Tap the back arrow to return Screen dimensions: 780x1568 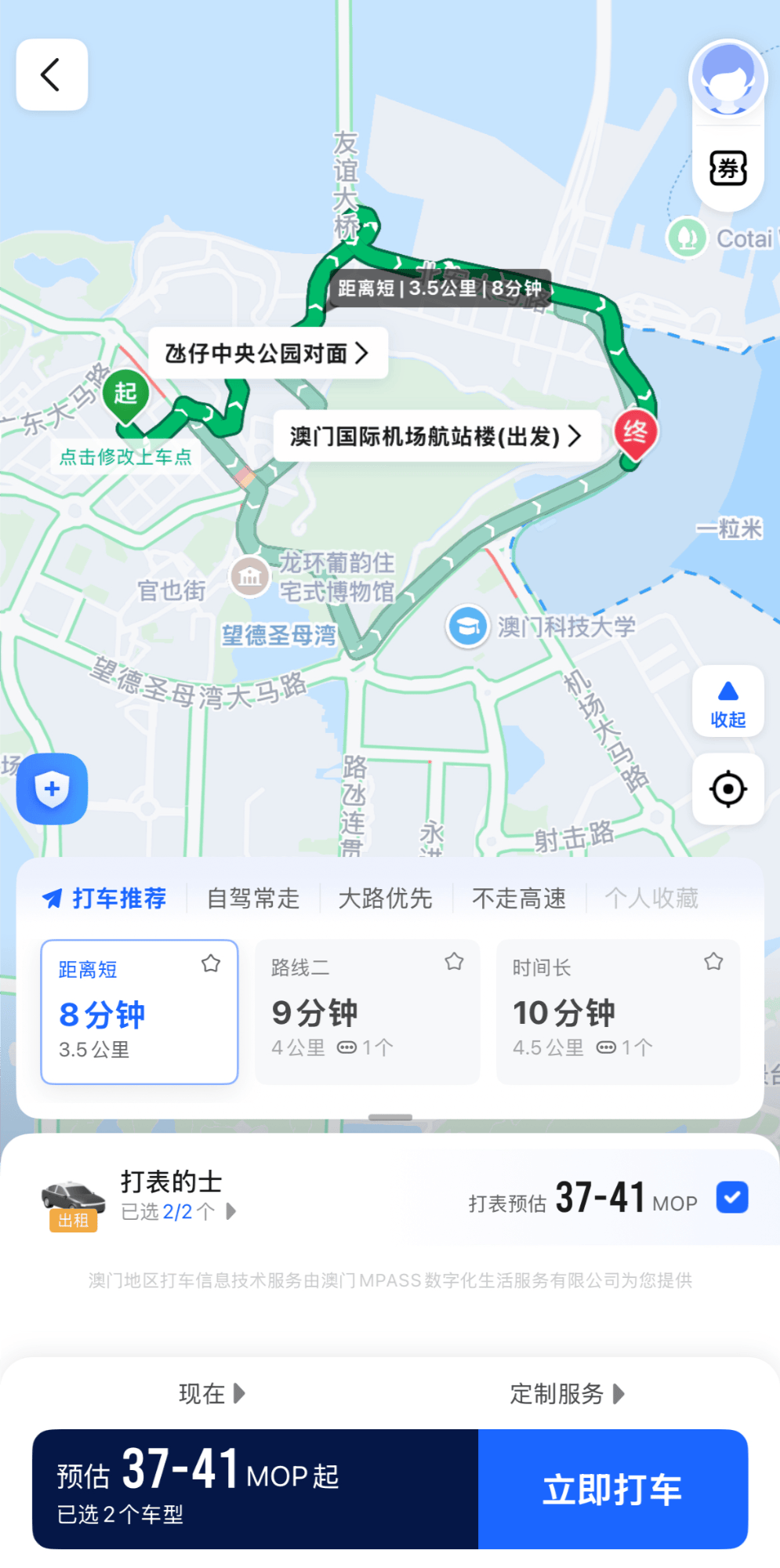point(51,74)
